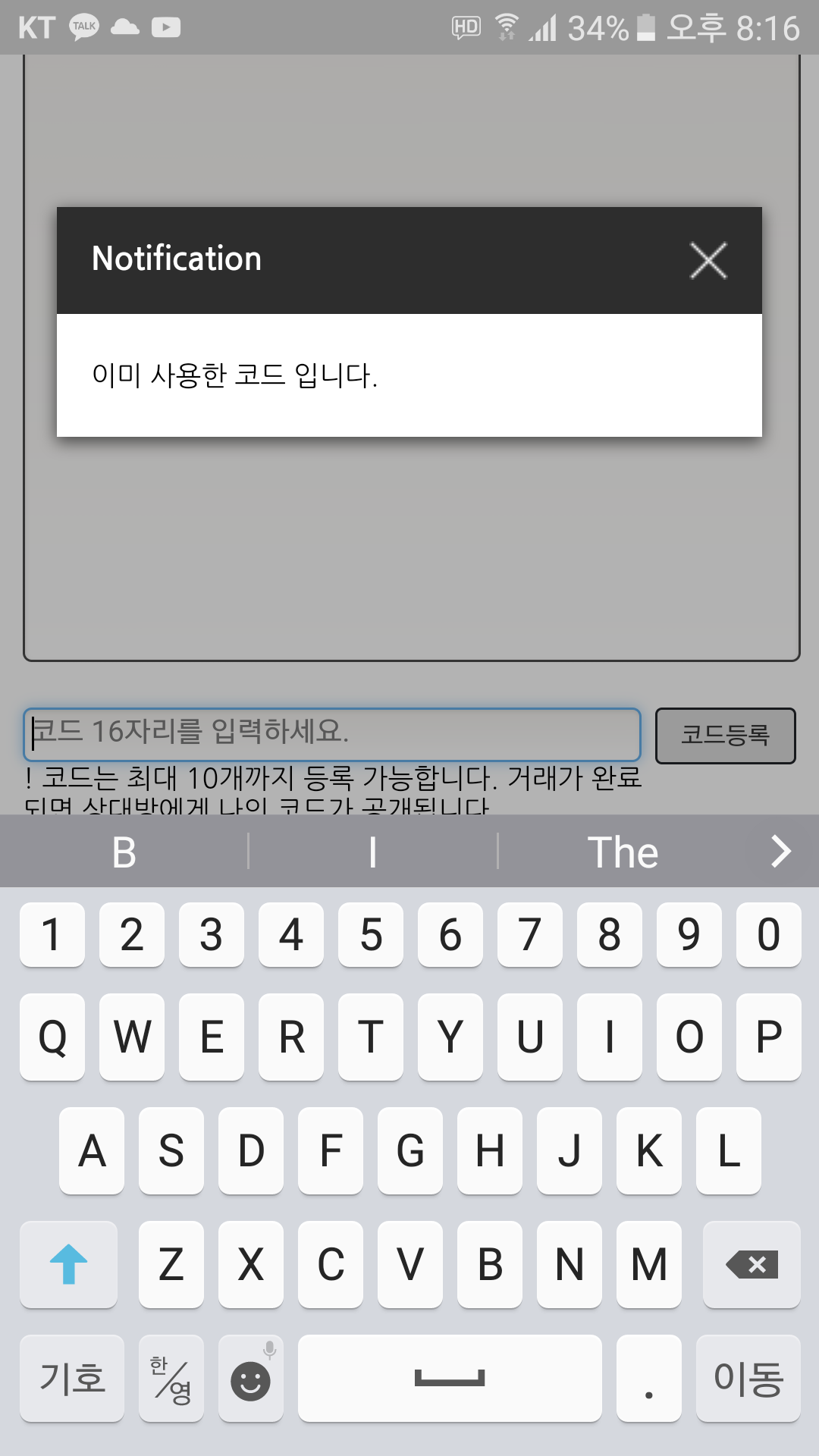
Task: Toggle the shift key
Action: (x=69, y=1264)
